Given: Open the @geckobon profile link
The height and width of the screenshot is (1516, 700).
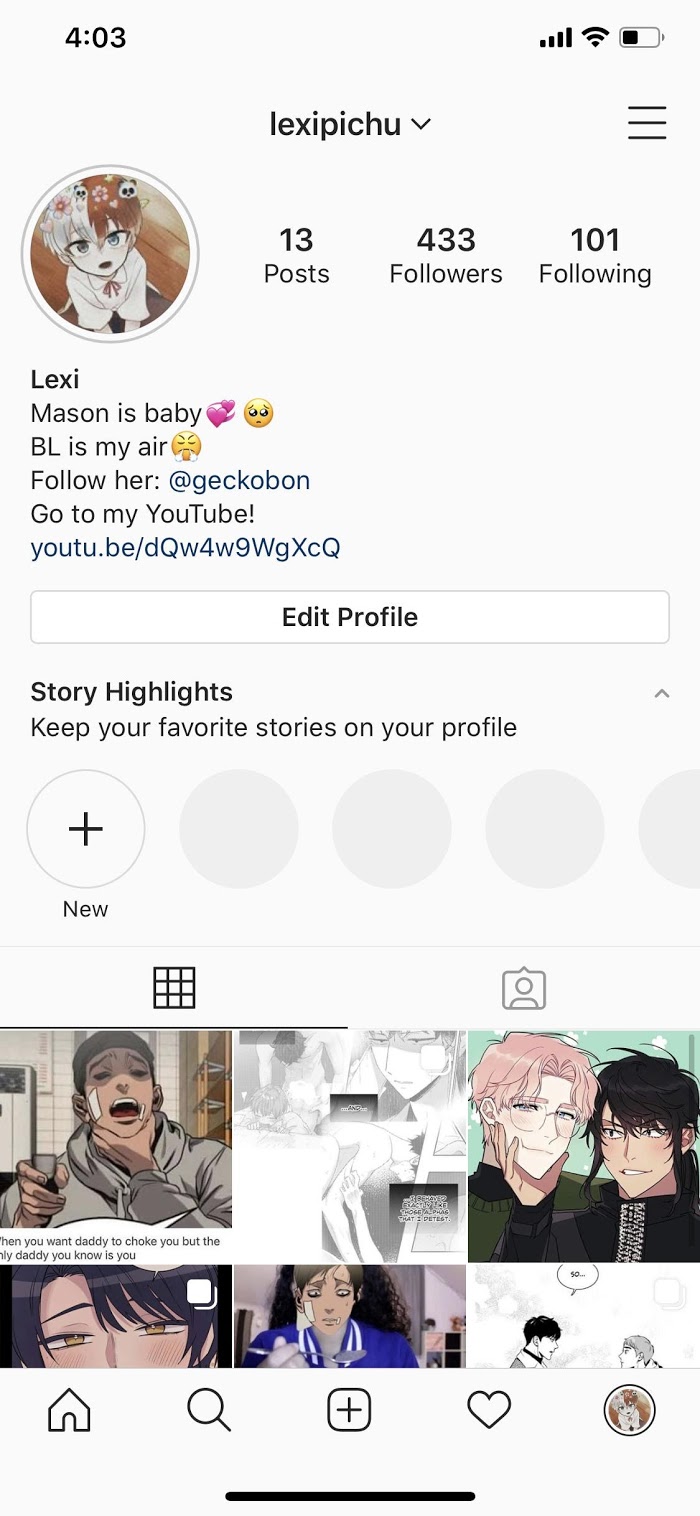Looking at the screenshot, I should [x=239, y=480].
